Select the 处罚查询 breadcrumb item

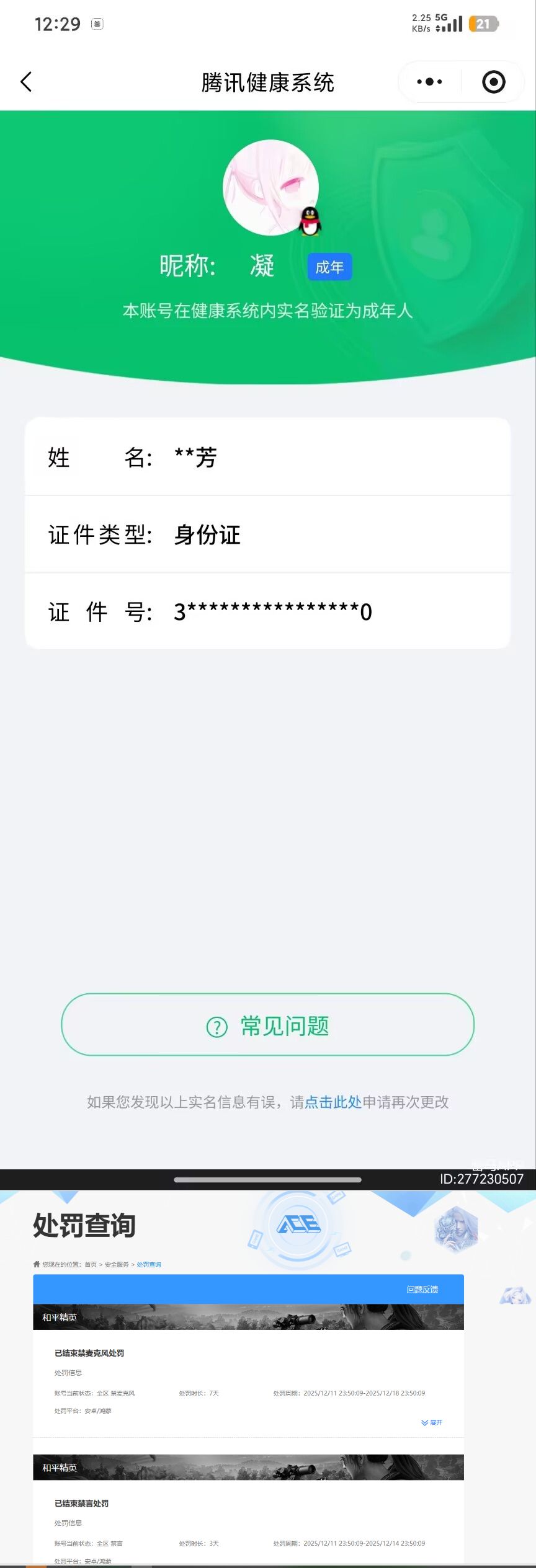(149, 1264)
